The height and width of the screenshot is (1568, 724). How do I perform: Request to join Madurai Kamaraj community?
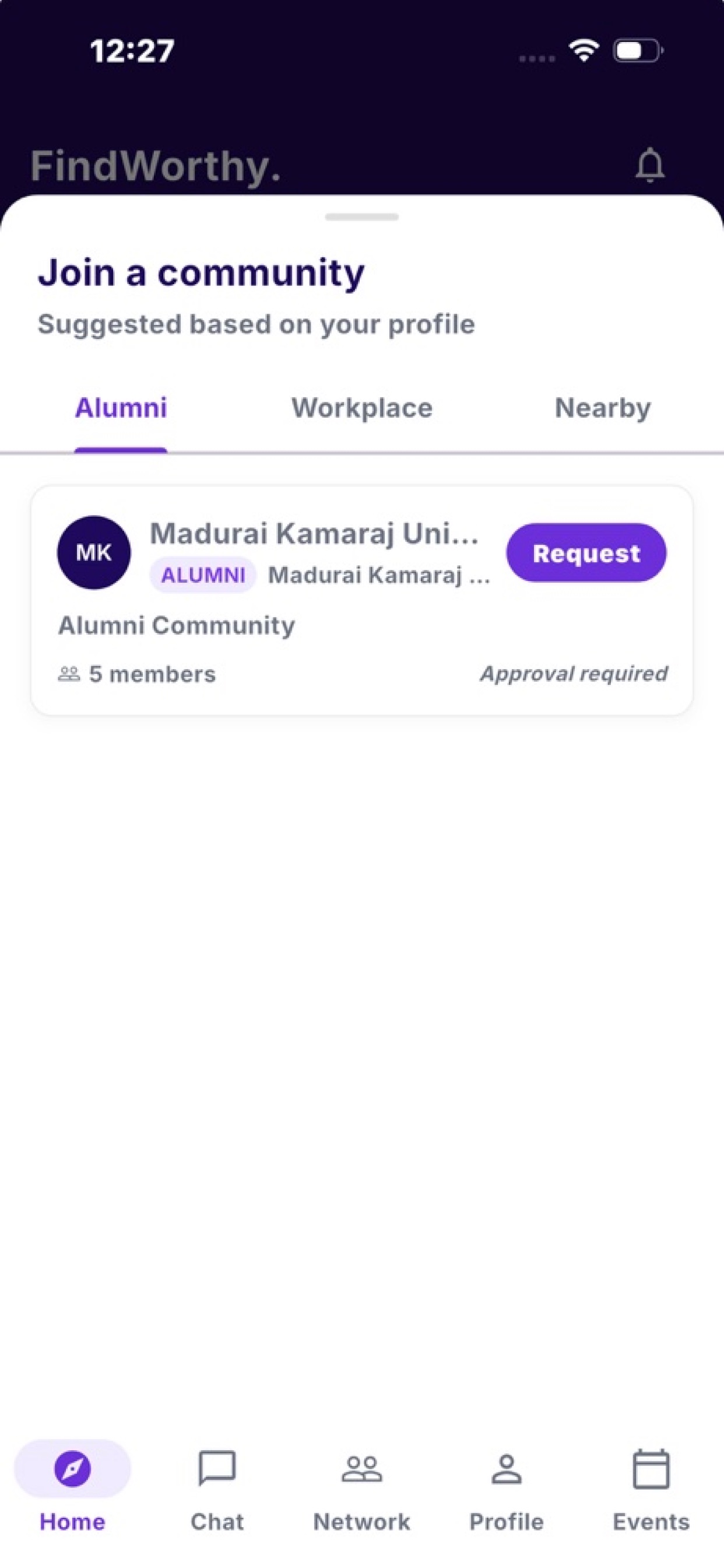point(586,552)
